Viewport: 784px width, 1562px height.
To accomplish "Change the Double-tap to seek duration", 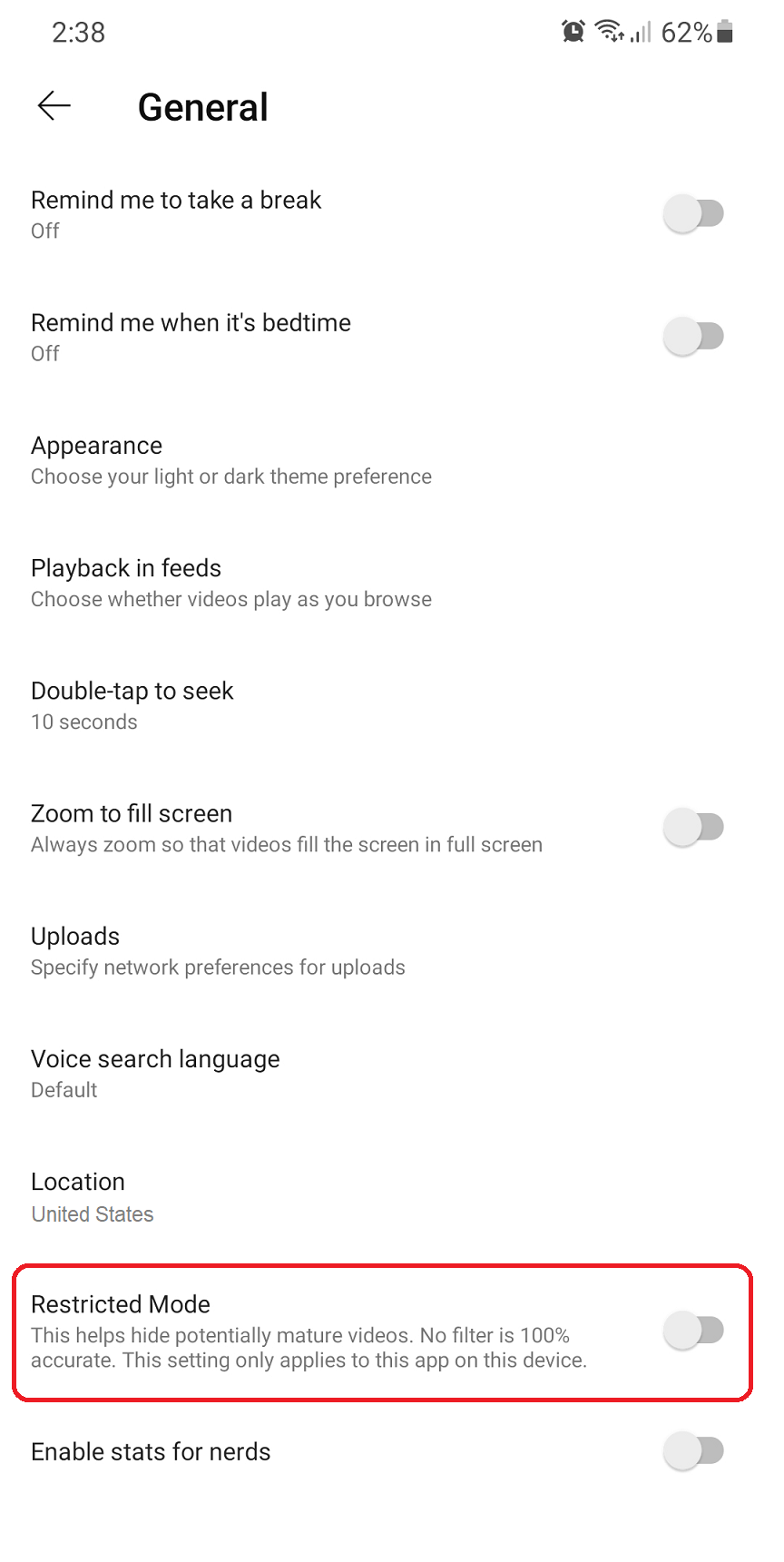I will 132,691.
